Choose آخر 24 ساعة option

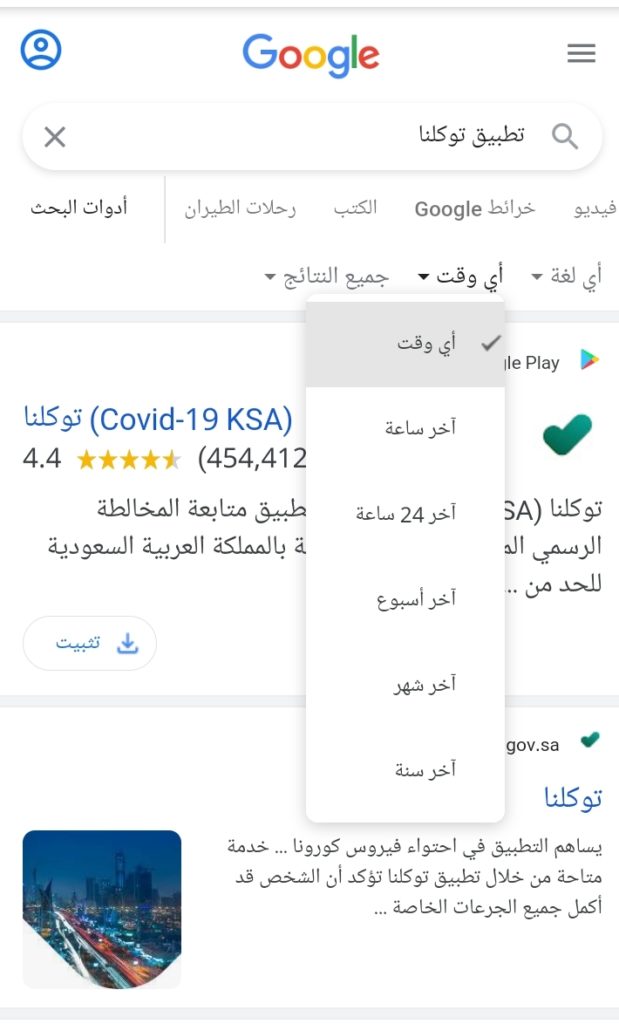coord(405,514)
